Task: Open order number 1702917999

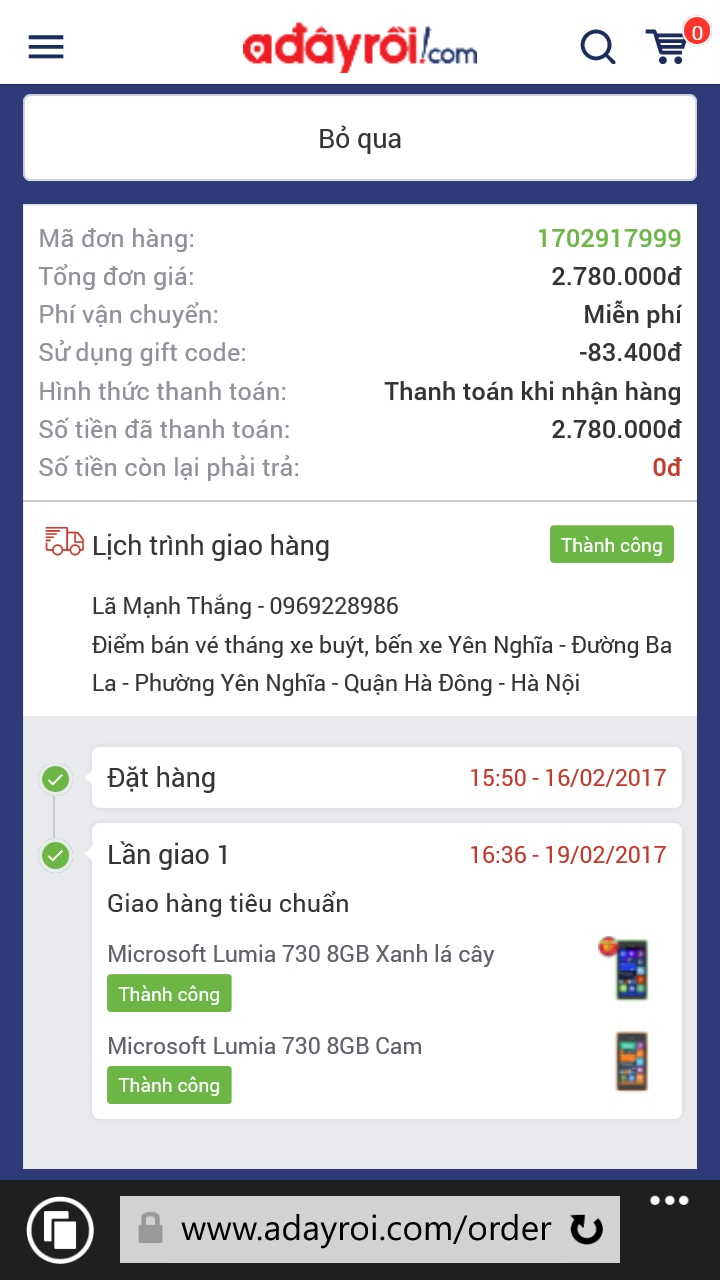Action: (x=609, y=238)
